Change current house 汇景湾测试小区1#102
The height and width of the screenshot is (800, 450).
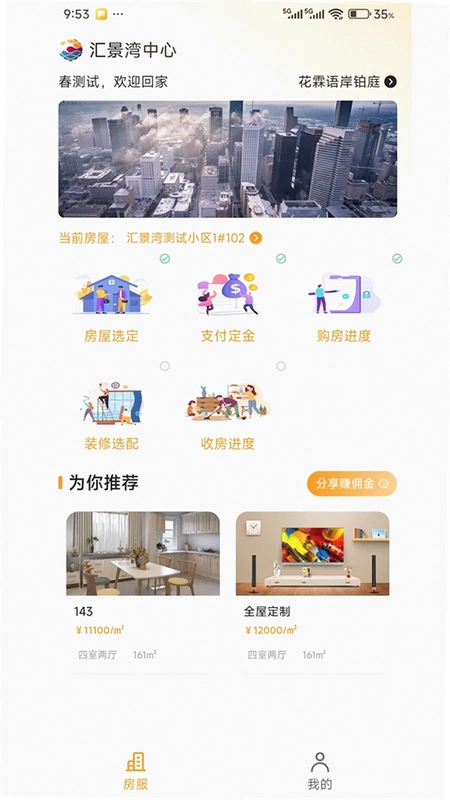click(194, 238)
